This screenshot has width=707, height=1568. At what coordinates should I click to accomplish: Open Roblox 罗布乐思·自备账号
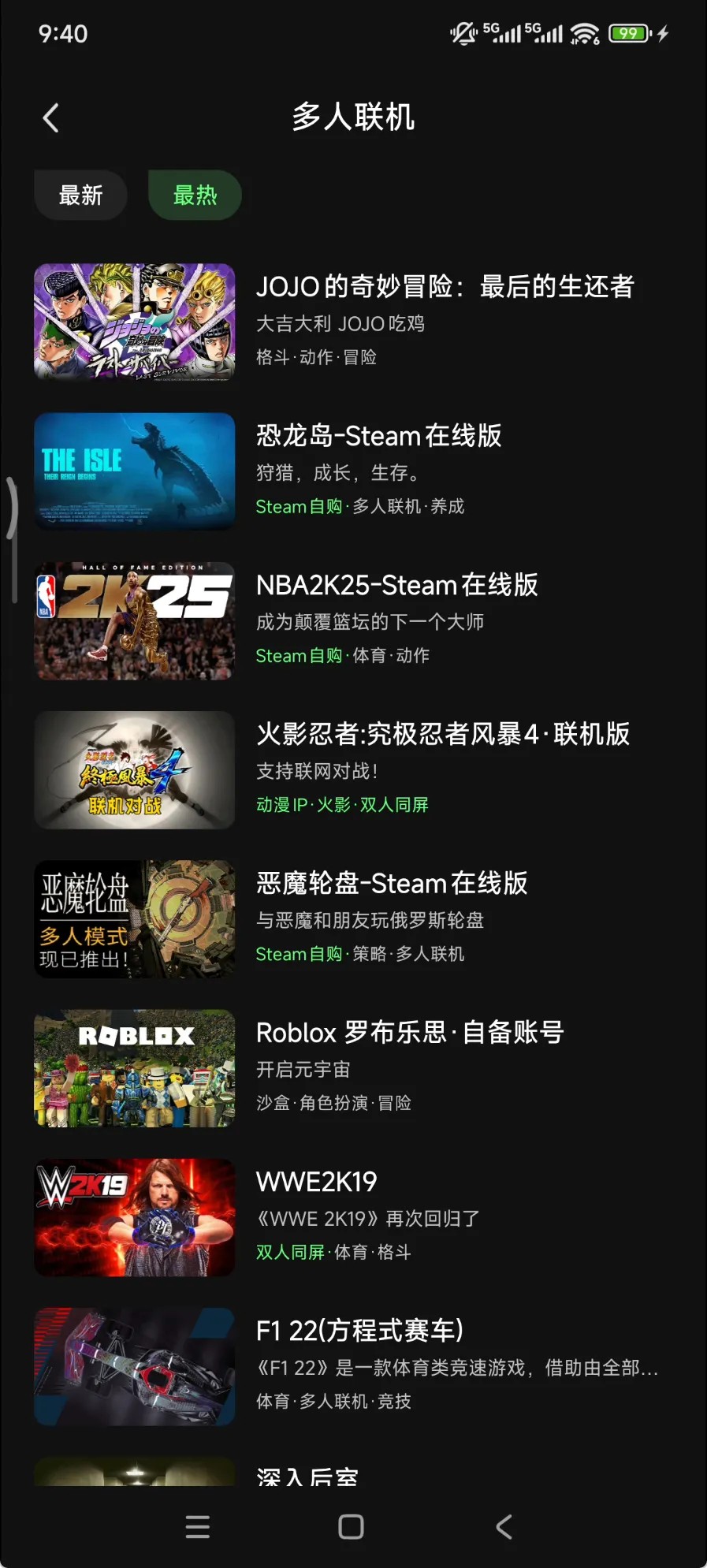tap(410, 1032)
